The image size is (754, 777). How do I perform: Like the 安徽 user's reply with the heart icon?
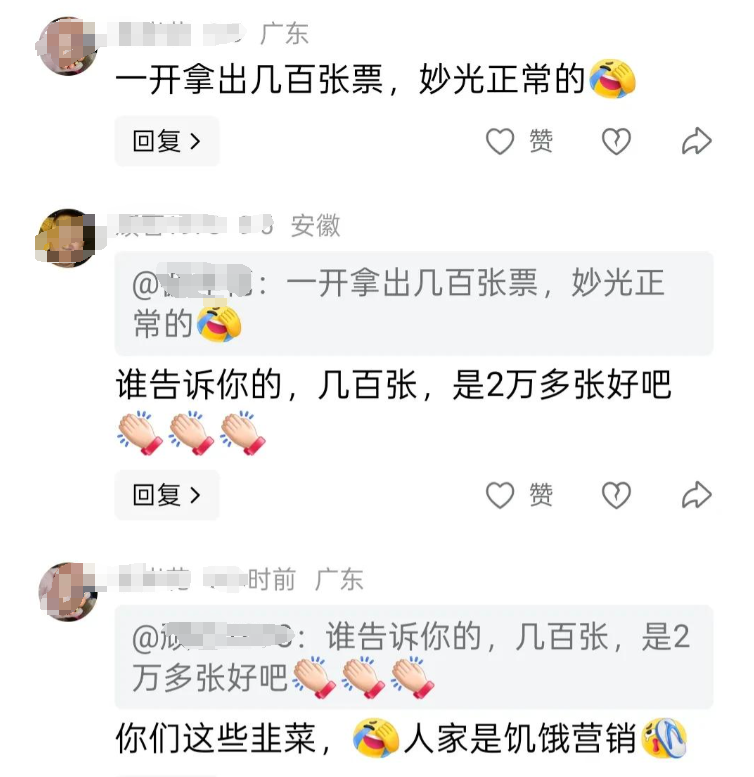[502, 495]
